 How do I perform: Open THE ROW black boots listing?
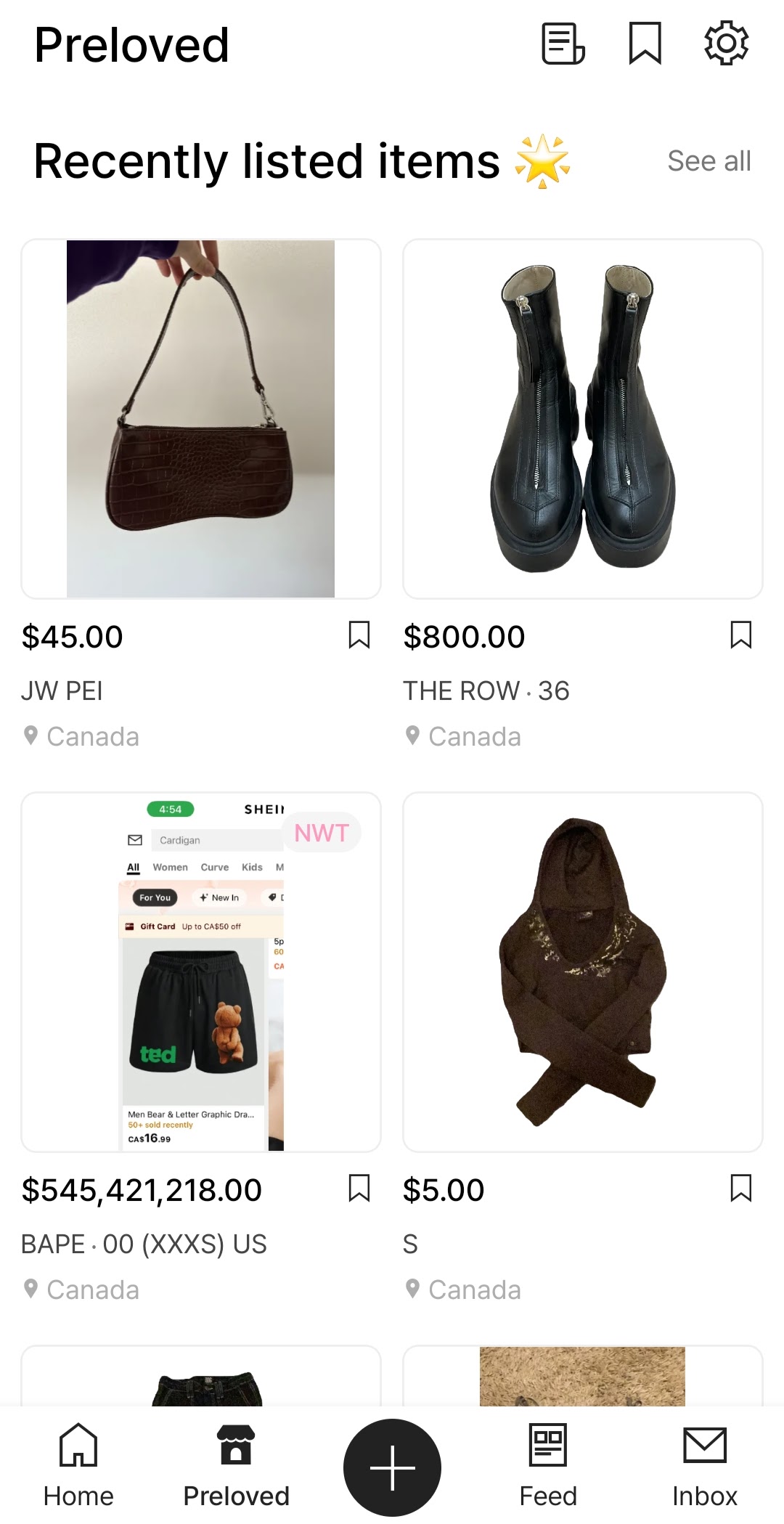click(582, 419)
